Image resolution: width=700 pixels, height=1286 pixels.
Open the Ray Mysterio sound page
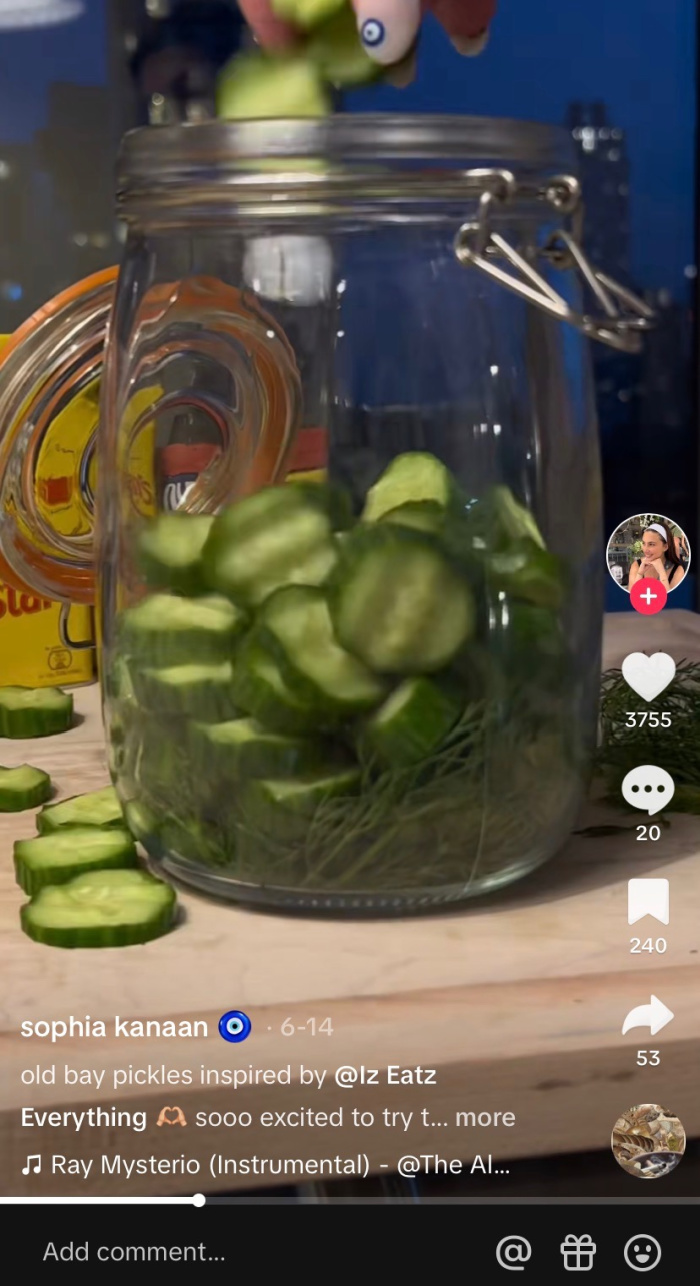(266, 1165)
